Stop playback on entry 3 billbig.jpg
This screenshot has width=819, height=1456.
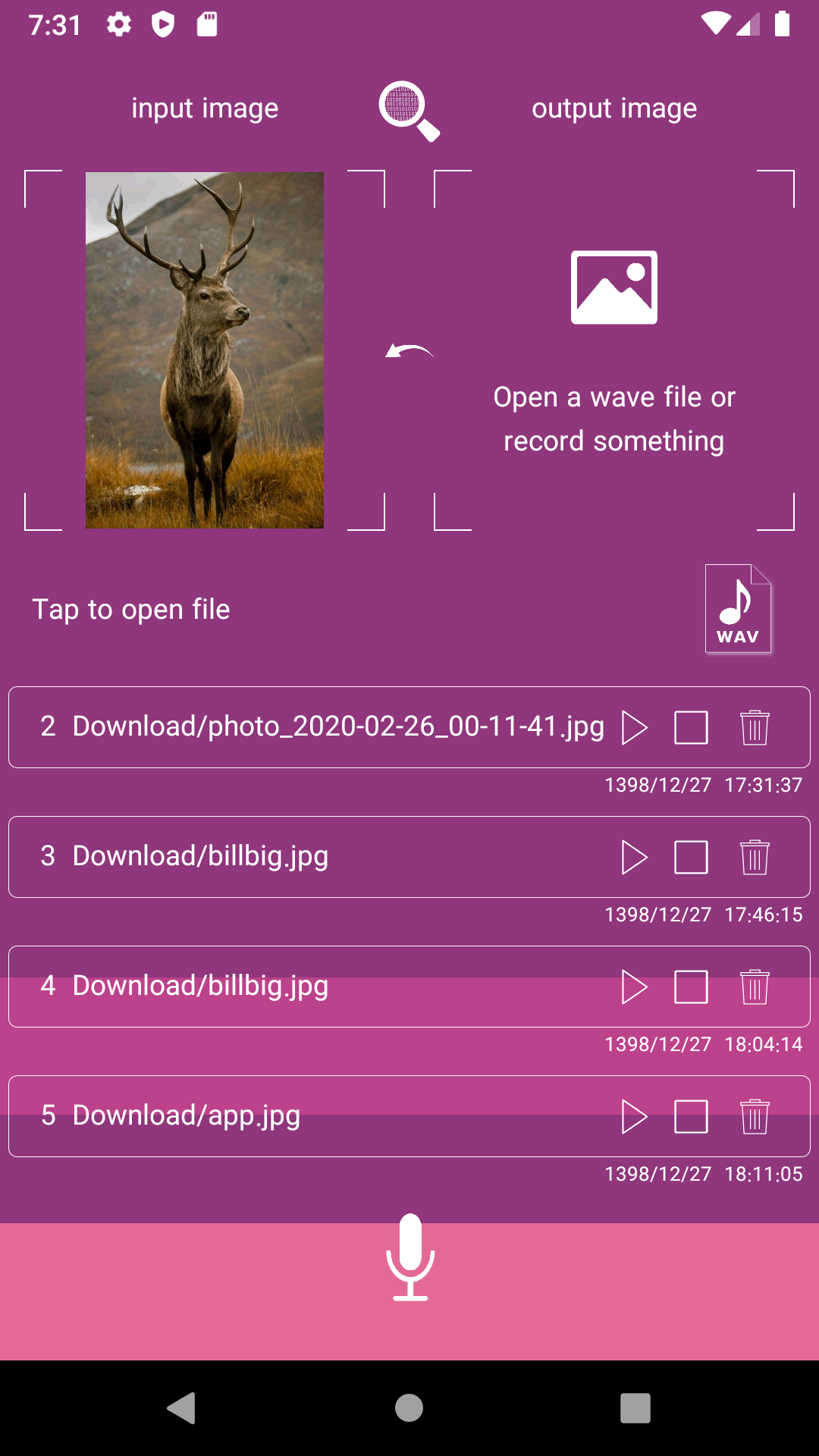click(691, 858)
